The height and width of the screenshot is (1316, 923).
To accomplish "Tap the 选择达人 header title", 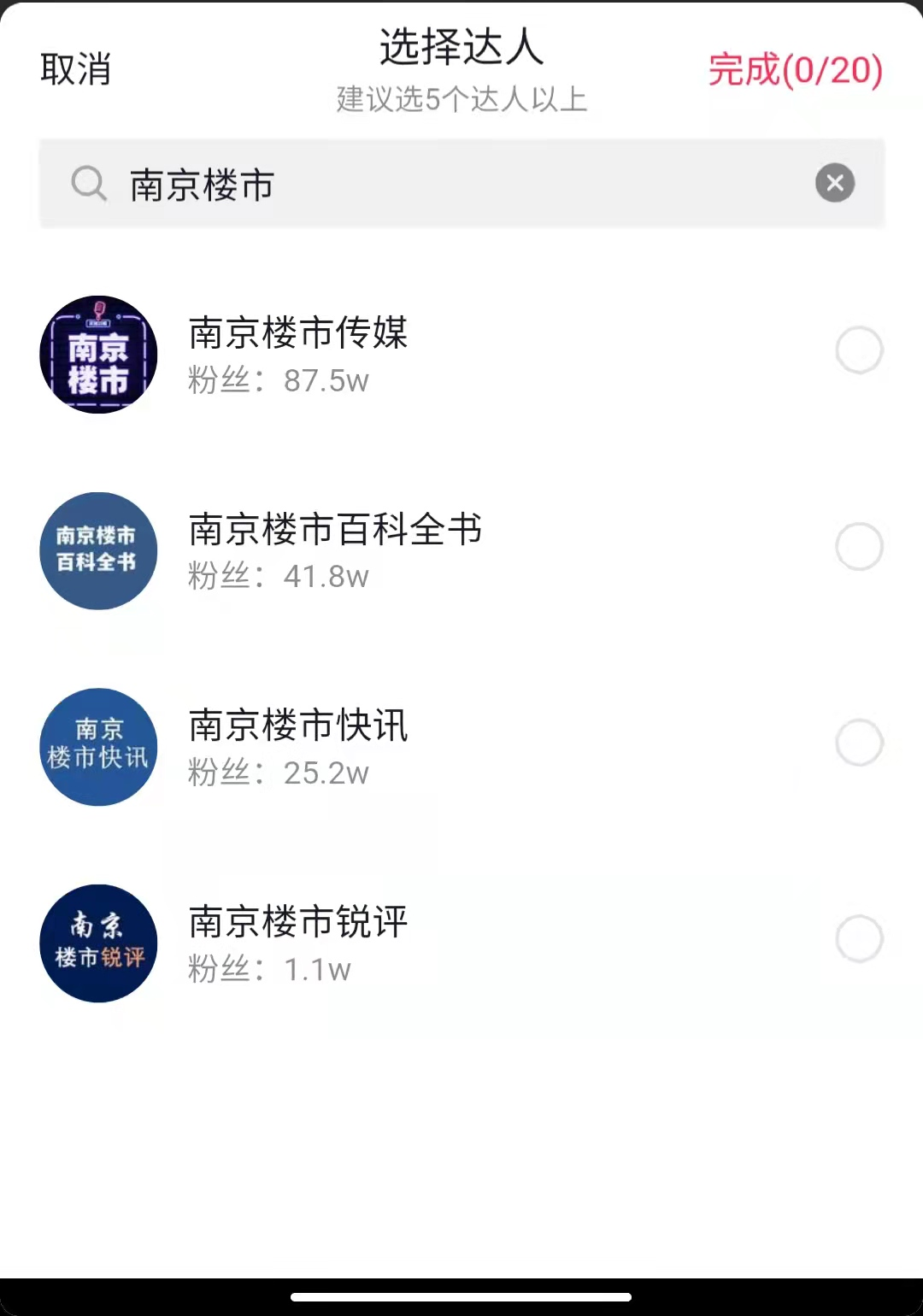I will coord(461,50).
